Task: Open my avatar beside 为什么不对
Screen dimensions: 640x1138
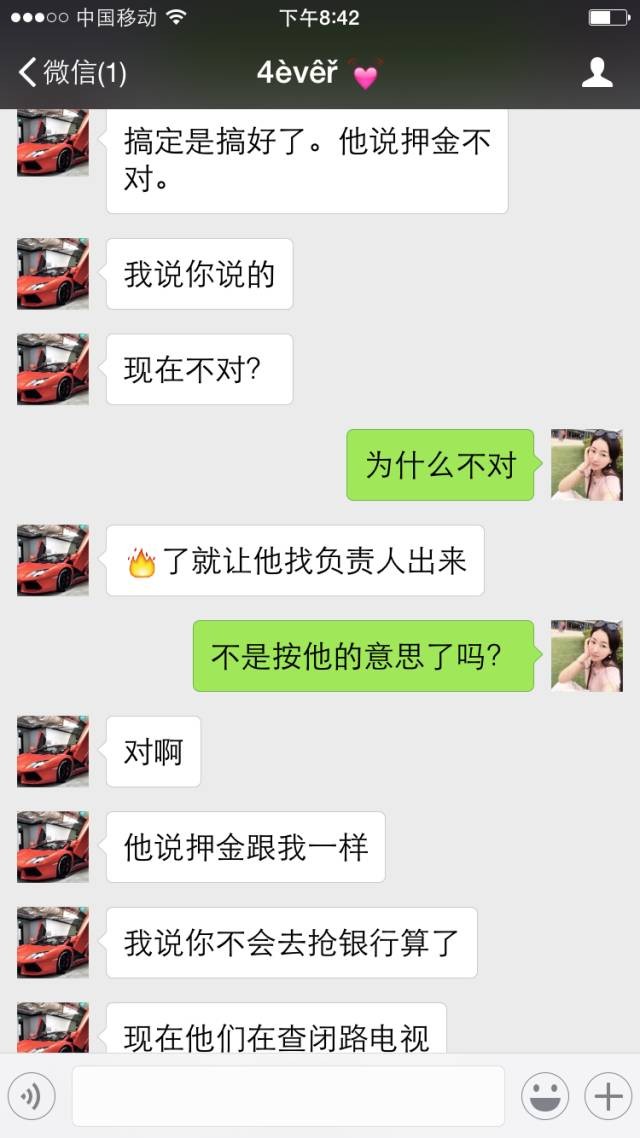Action: click(587, 465)
